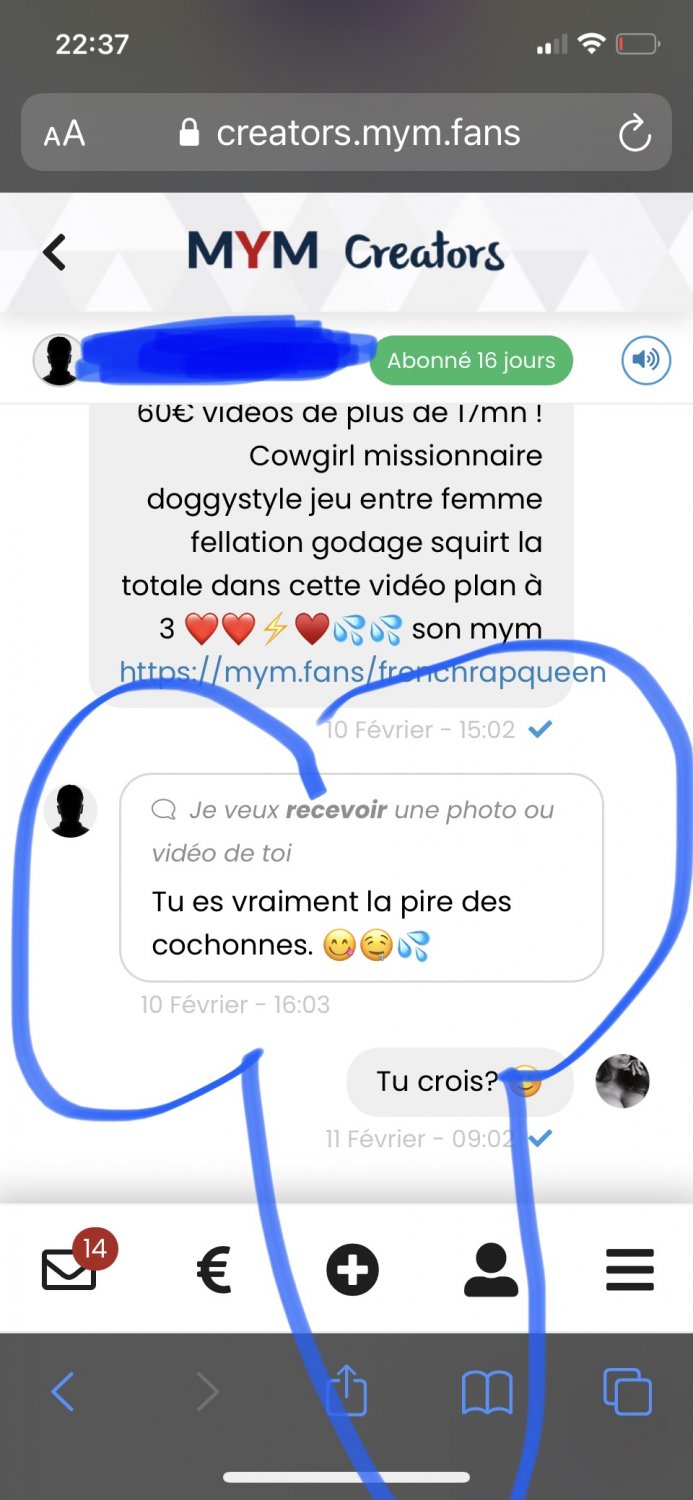The width and height of the screenshot is (693, 1500).
Task: Go back using the header arrow
Action: (55, 252)
